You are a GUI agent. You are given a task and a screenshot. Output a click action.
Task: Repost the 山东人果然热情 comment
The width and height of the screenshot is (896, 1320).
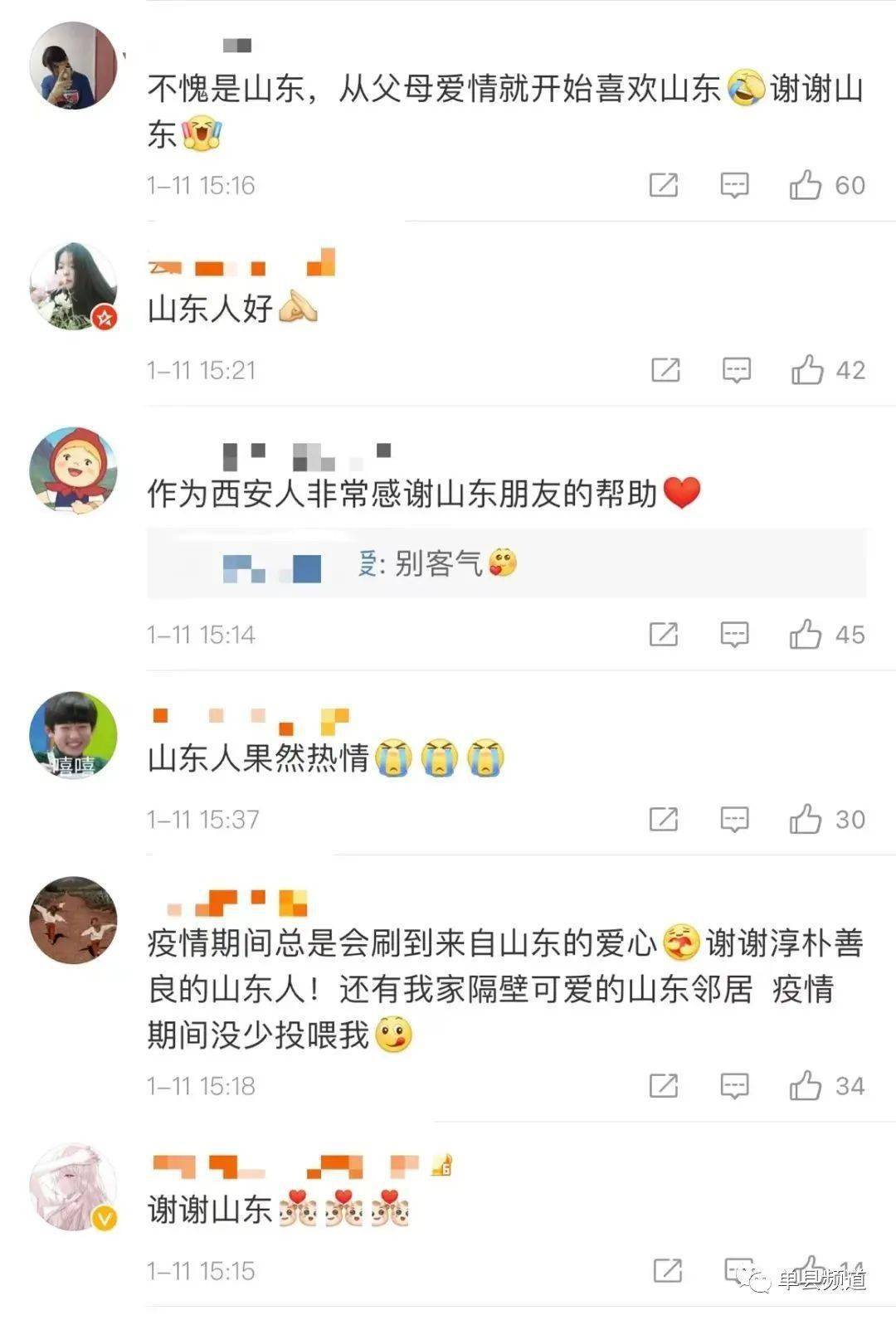pos(663,820)
